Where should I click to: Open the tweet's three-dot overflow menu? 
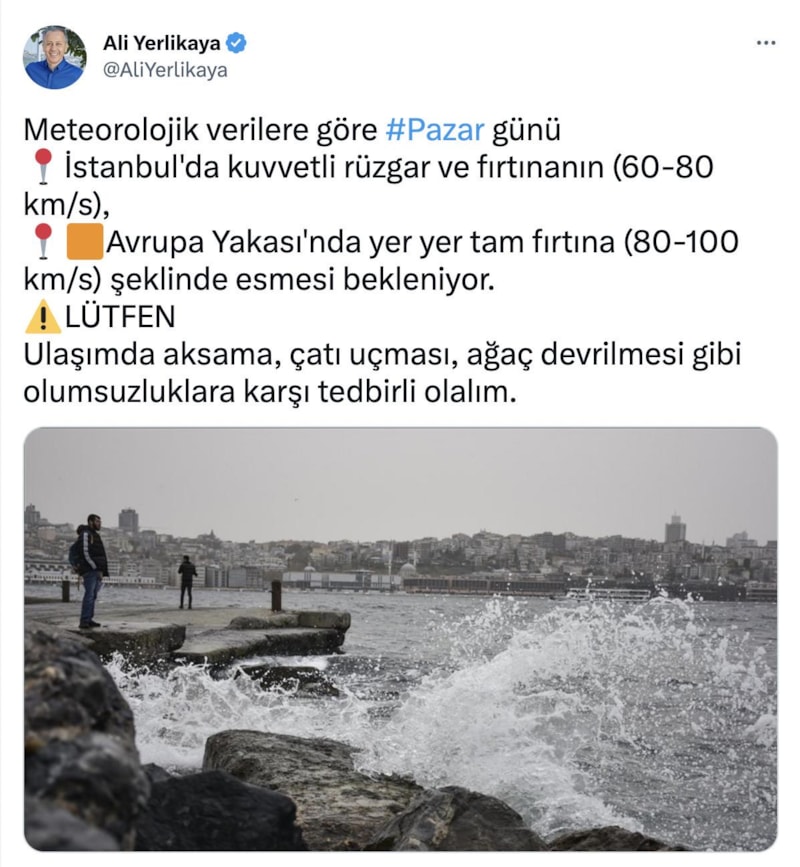[x=765, y=43]
